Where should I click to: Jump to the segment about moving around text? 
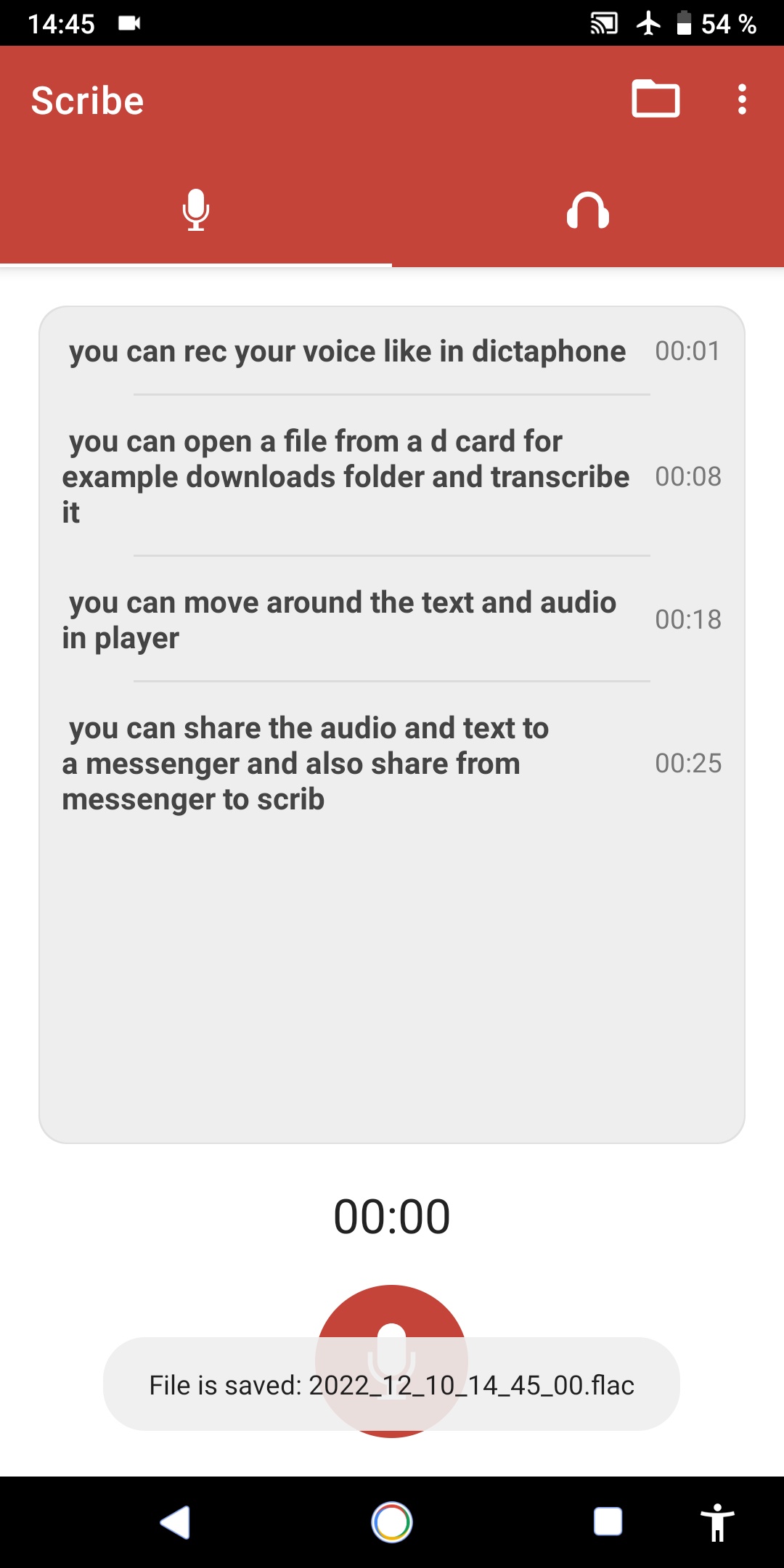(392, 620)
